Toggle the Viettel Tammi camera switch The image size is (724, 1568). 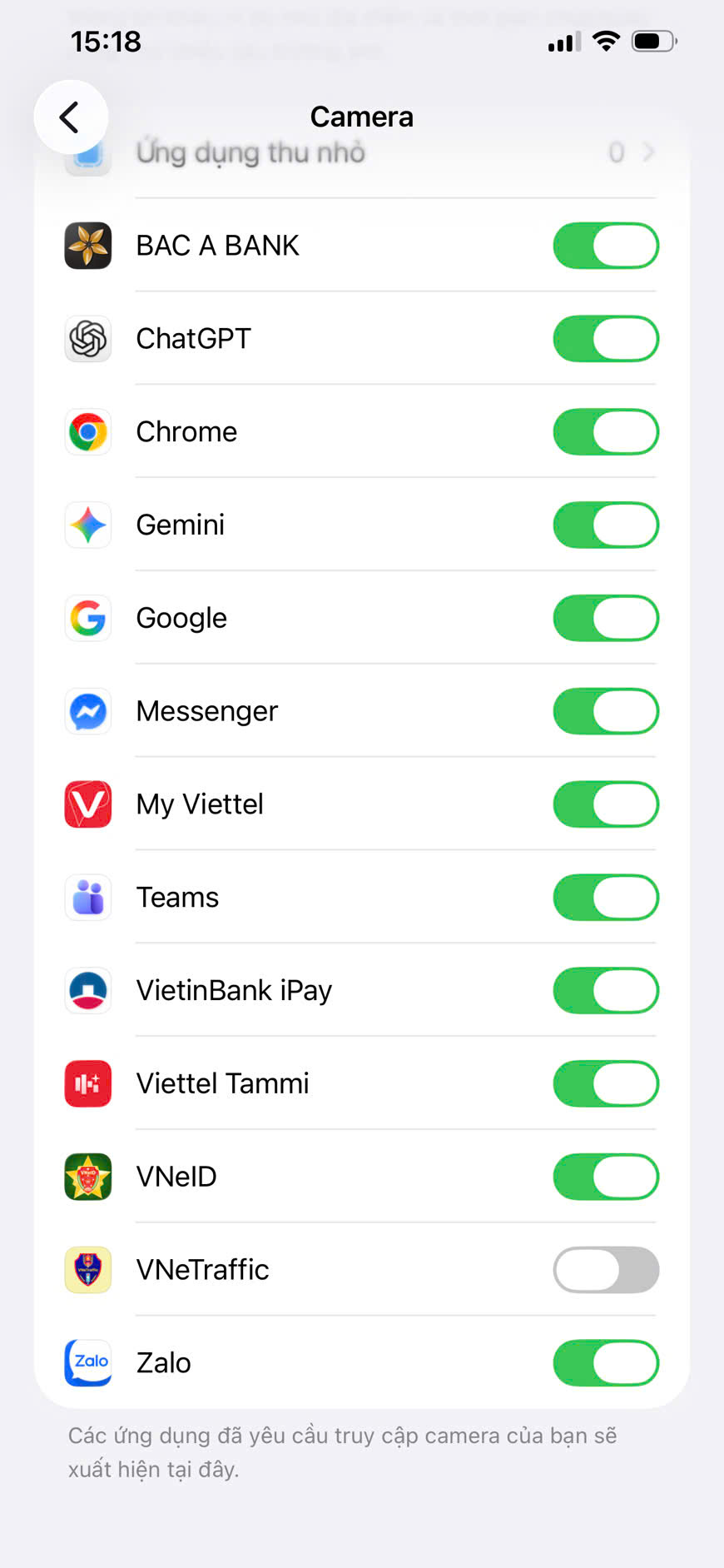[606, 1084]
